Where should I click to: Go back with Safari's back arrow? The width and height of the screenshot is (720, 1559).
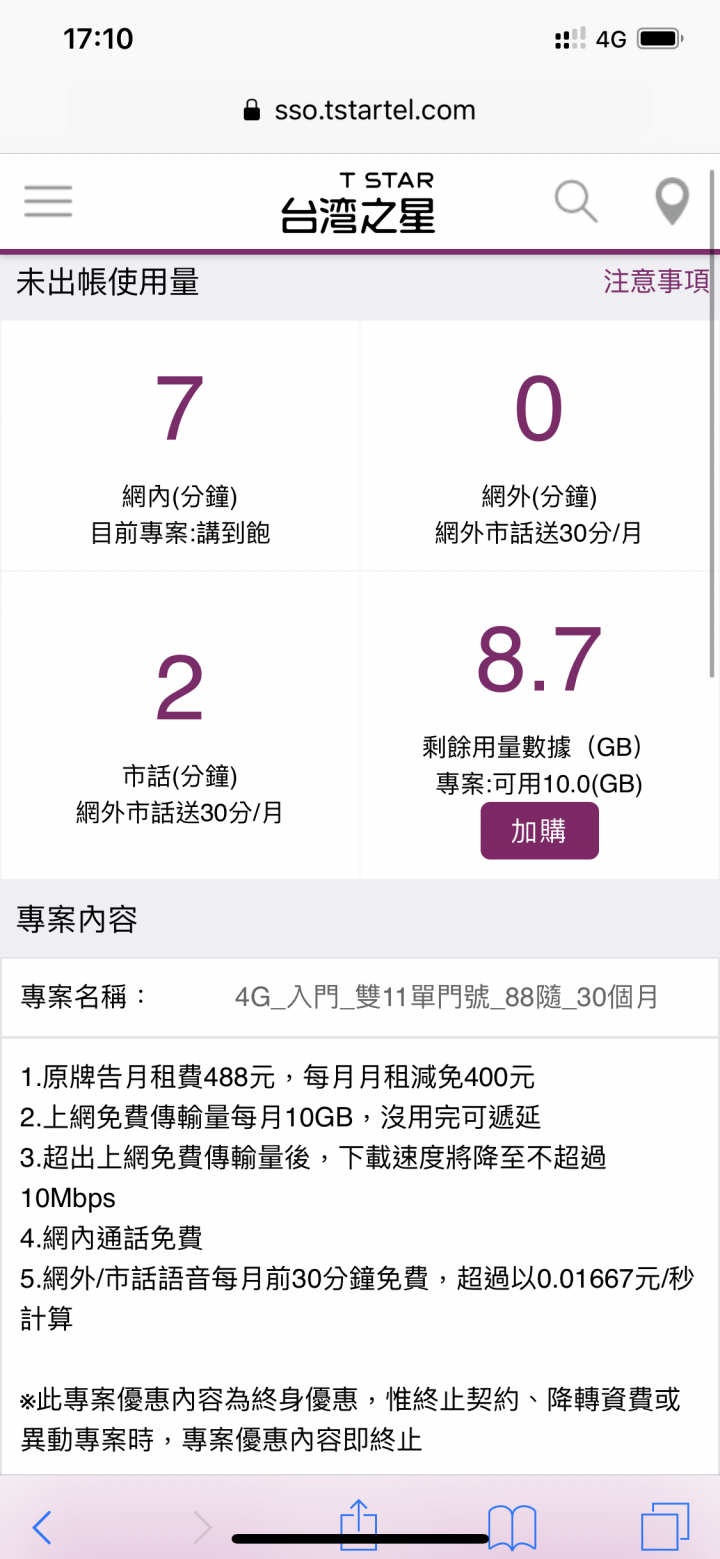(42, 1527)
